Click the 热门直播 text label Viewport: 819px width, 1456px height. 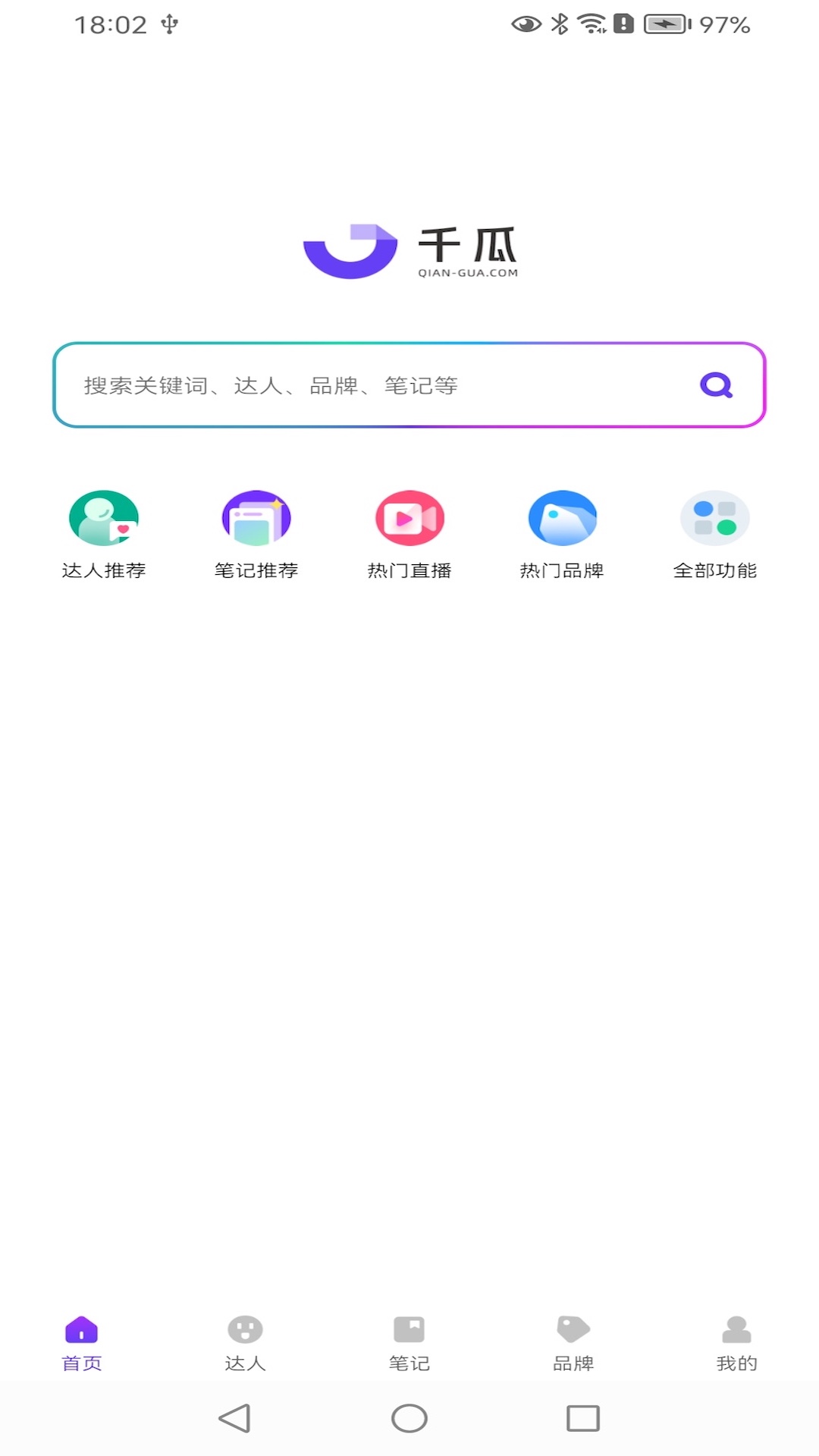(x=407, y=571)
